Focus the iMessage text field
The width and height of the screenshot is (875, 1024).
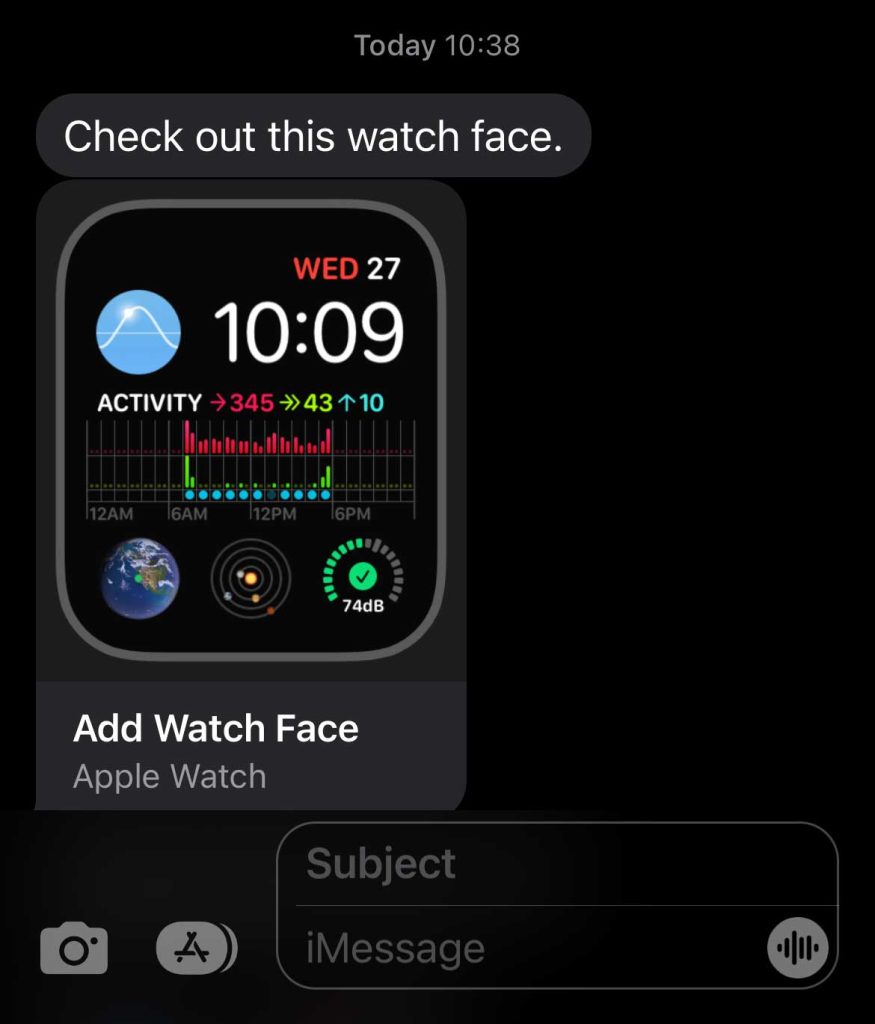pos(520,948)
